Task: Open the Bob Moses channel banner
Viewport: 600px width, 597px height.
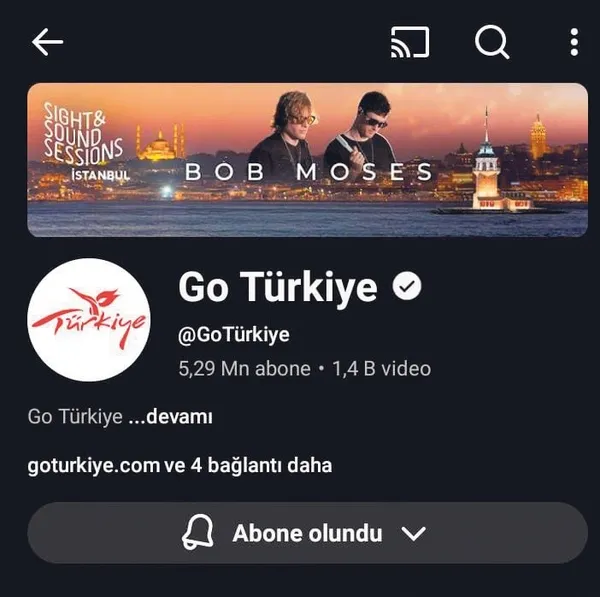Action: click(307, 160)
